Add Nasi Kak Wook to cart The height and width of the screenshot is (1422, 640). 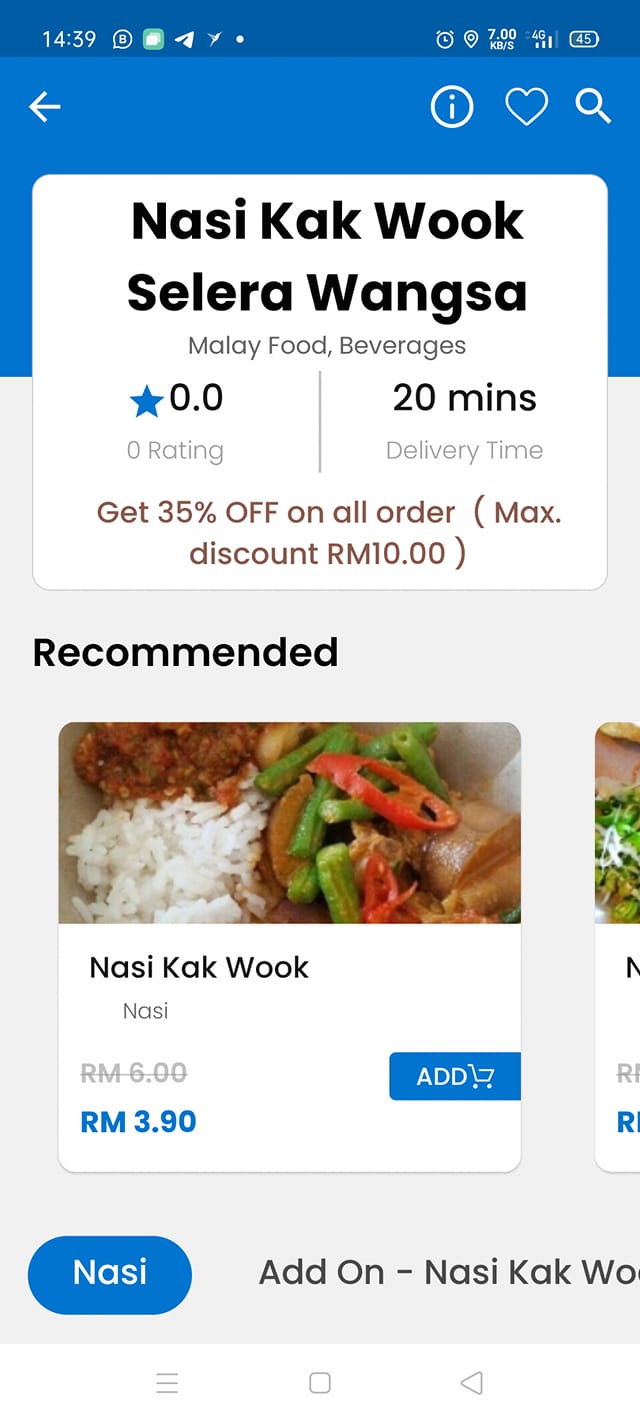(455, 1076)
